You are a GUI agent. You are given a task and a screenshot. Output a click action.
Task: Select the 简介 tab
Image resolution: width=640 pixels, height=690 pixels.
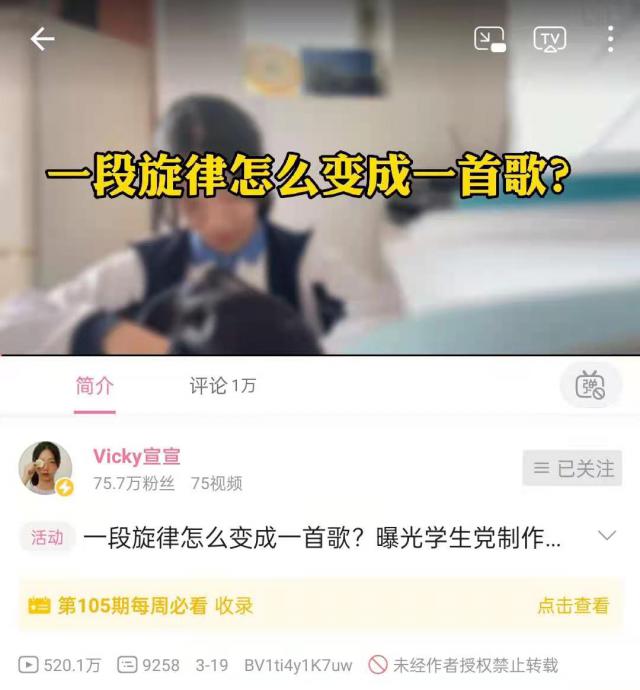pos(95,386)
